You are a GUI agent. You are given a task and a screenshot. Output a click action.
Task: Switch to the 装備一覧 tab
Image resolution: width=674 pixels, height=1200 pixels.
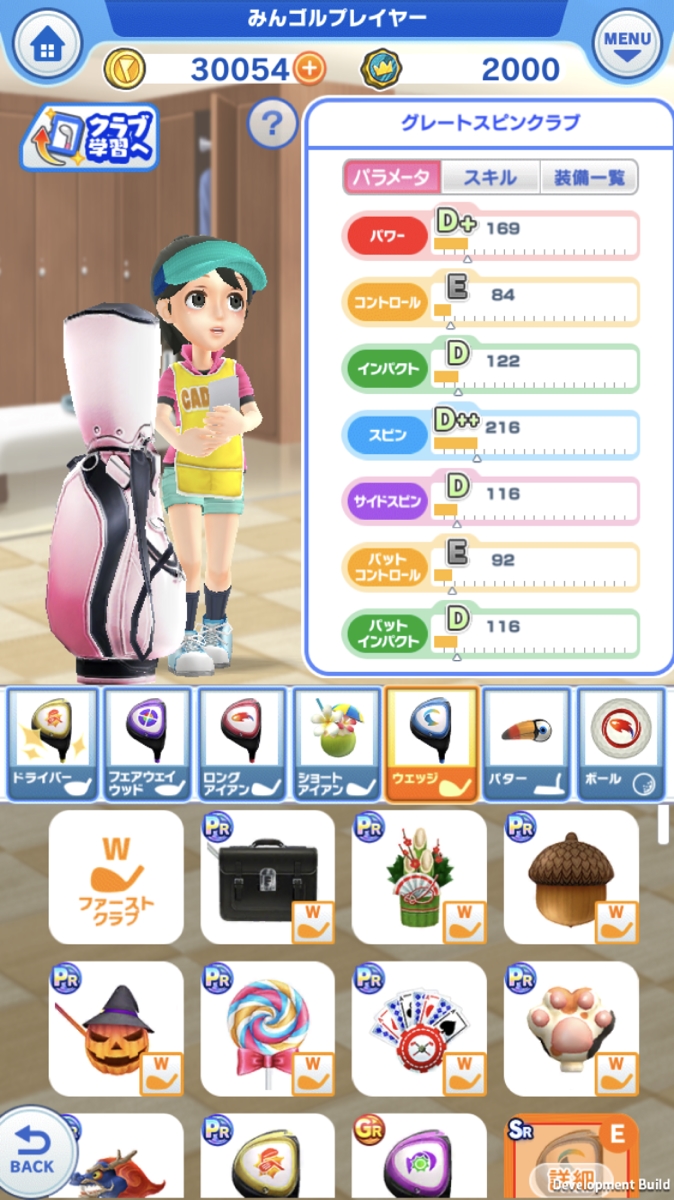(x=589, y=178)
